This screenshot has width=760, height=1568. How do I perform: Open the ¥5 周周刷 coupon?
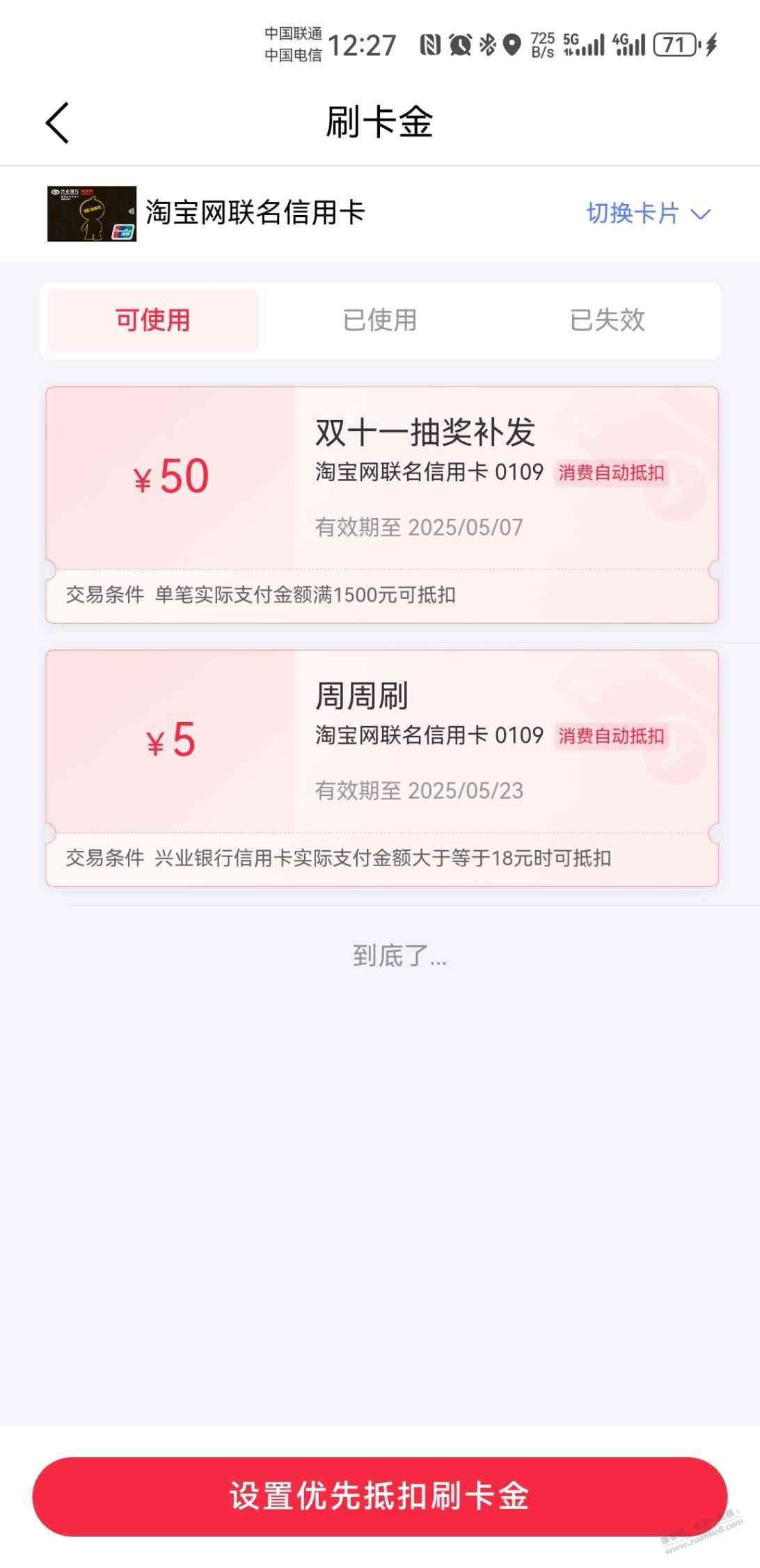[x=381, y=767]
